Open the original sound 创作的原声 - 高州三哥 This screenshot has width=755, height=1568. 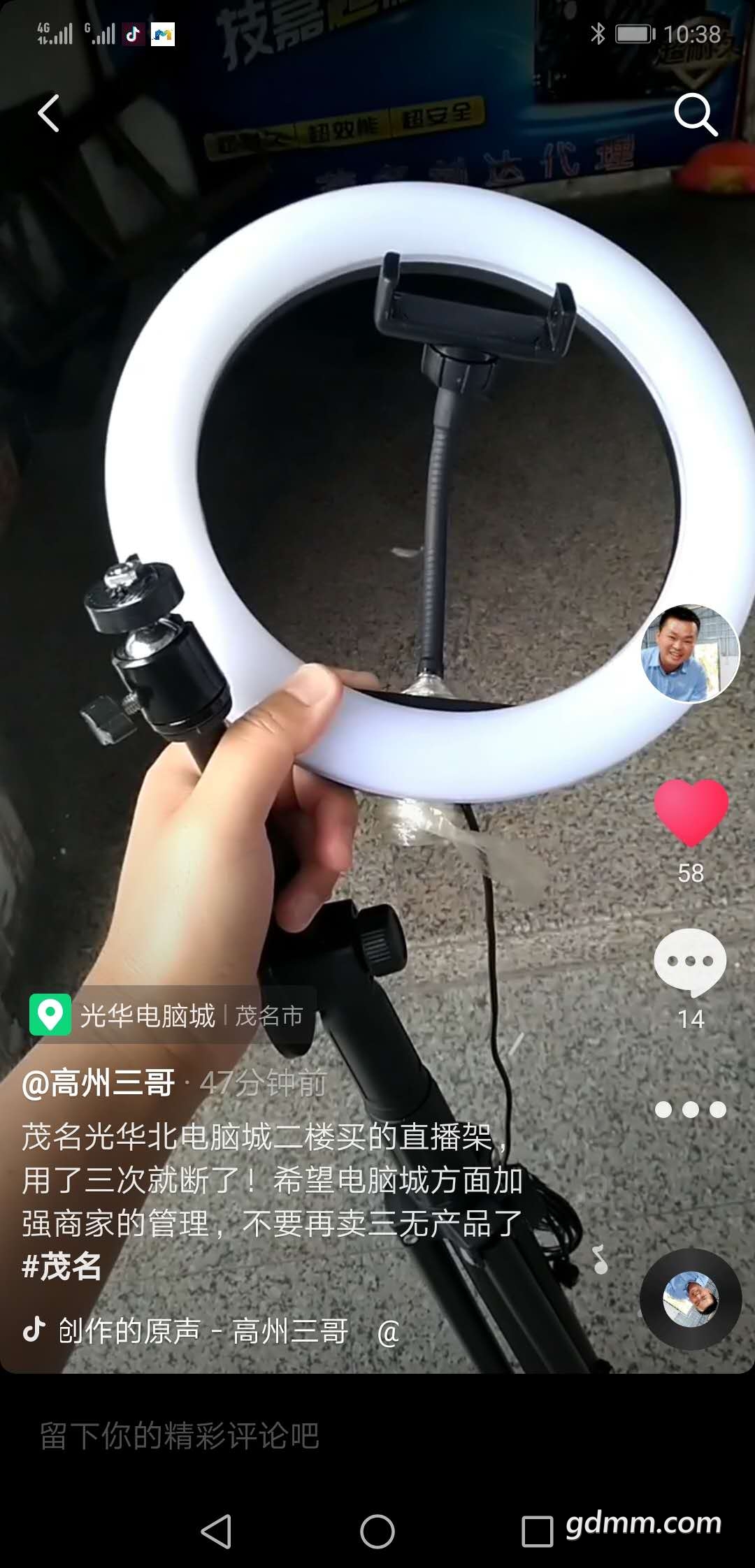point(203,1331)
